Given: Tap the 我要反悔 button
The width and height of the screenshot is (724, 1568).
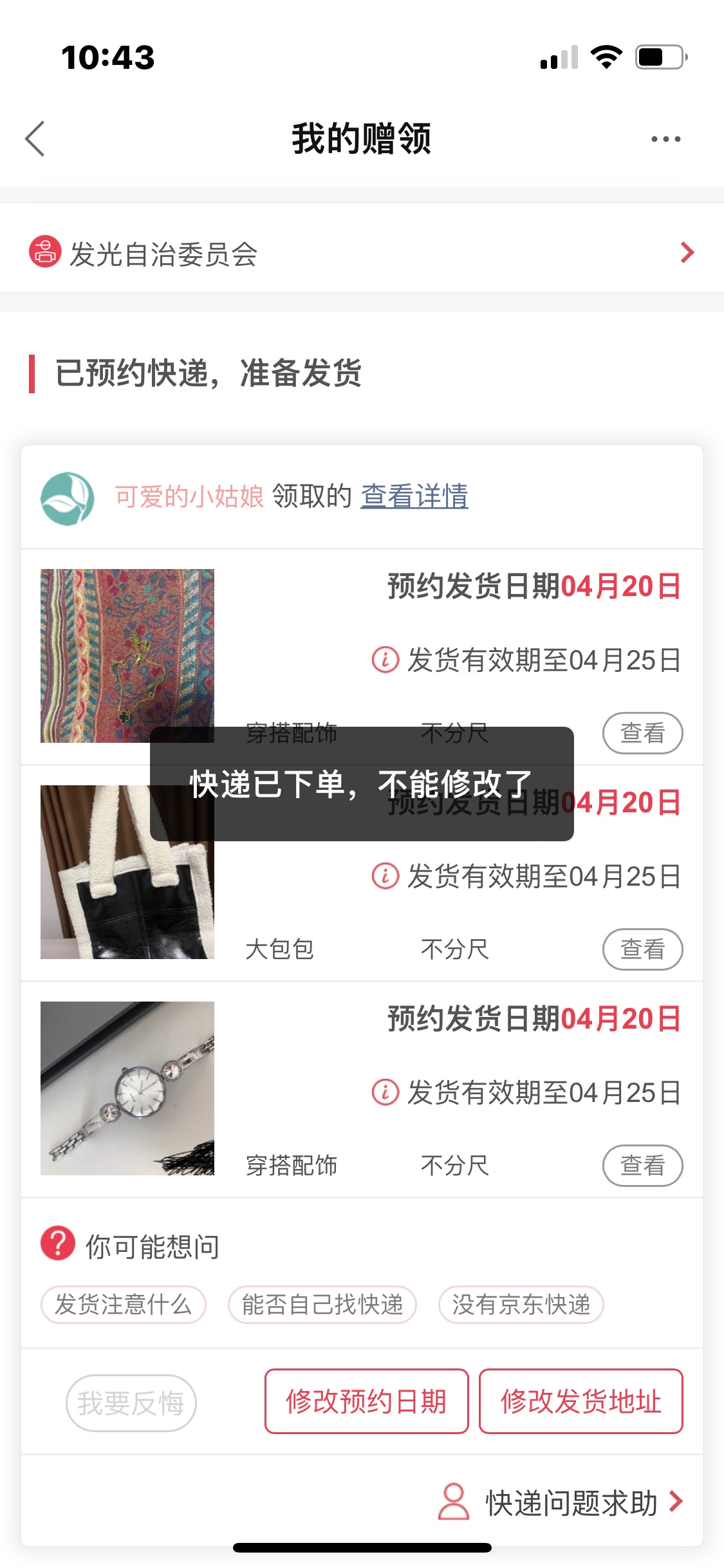Looking at the screenshot, I should (x=131, y=1403).
